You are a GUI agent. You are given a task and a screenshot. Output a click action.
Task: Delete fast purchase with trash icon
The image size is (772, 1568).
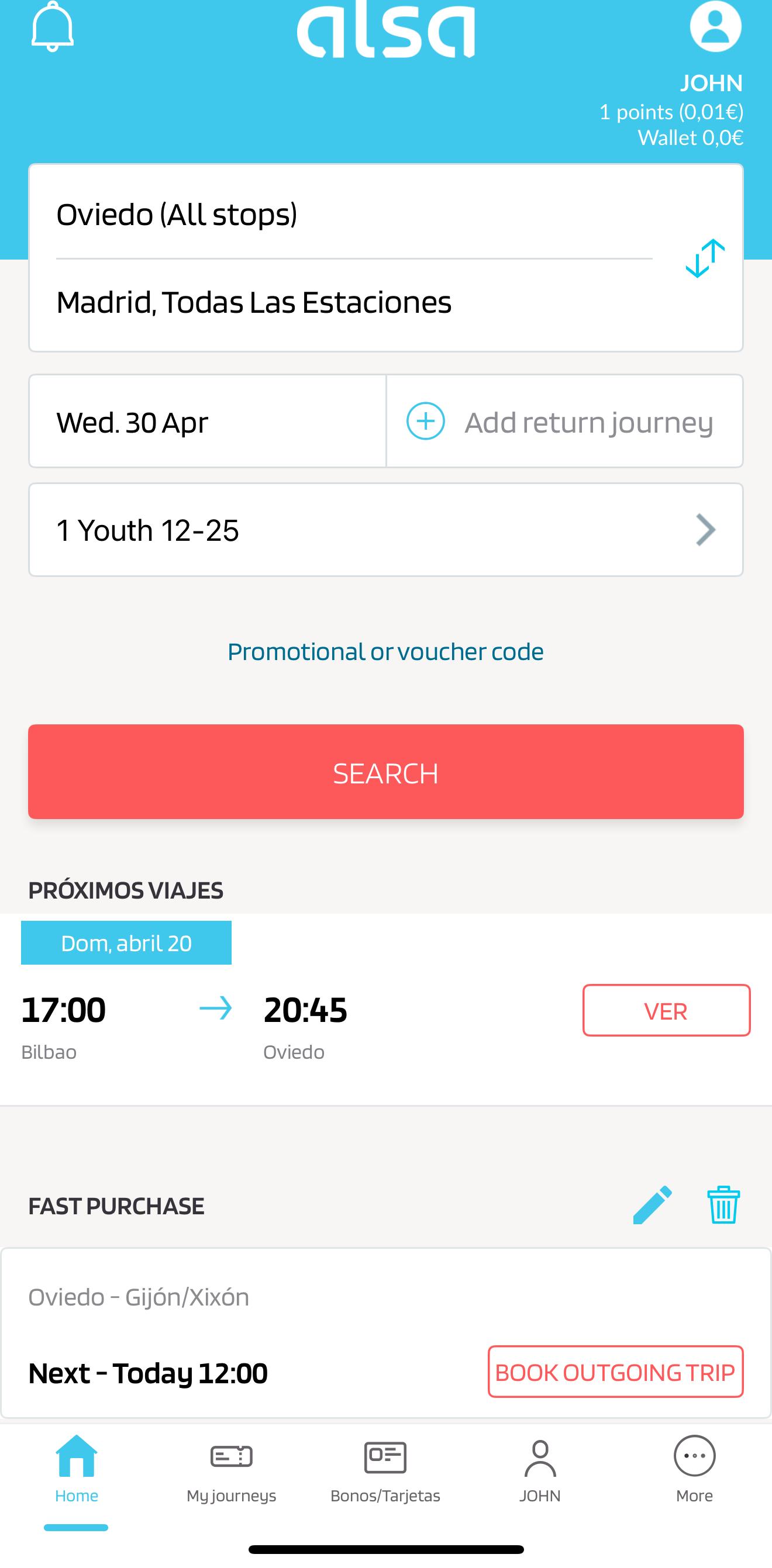pos(723,1204)
